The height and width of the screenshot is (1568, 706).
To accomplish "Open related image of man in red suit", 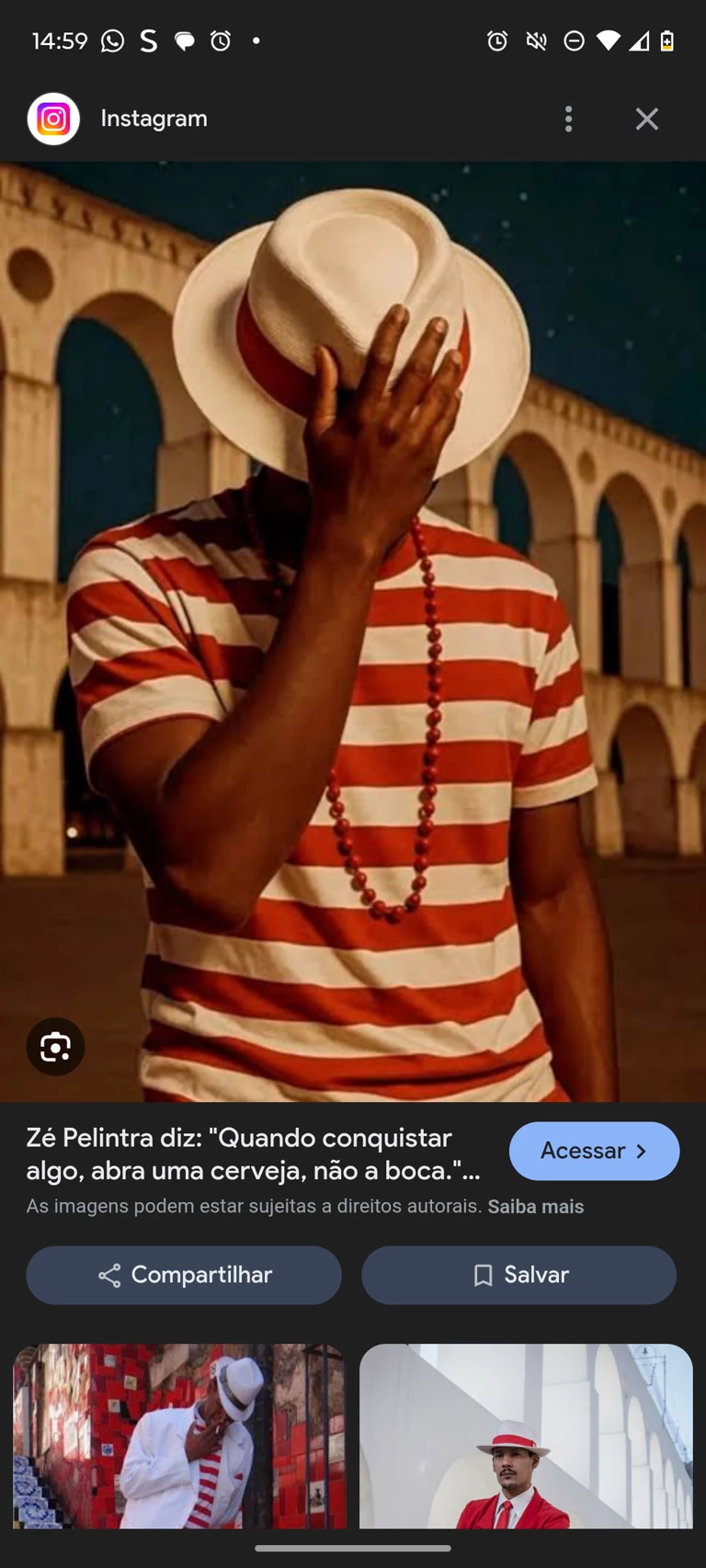I will (x=526, y=1436).
